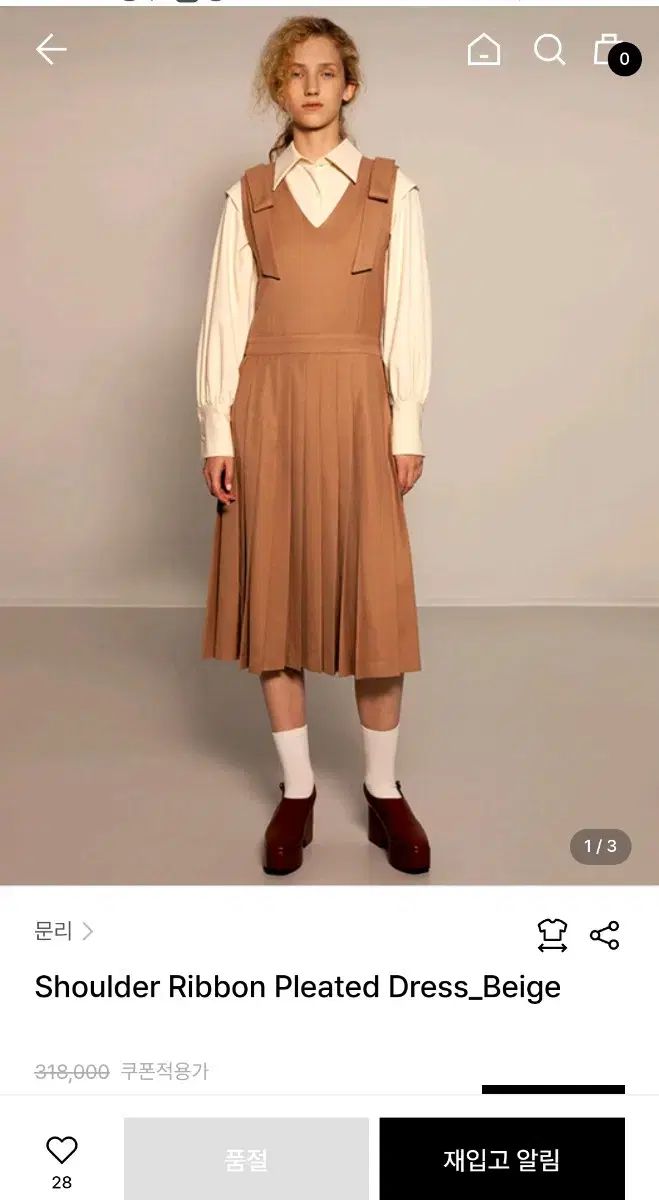Screen dimensions: 659x1200
Task: Go back to the previous page
Action: pyautogui.click(x=50, y=49)
